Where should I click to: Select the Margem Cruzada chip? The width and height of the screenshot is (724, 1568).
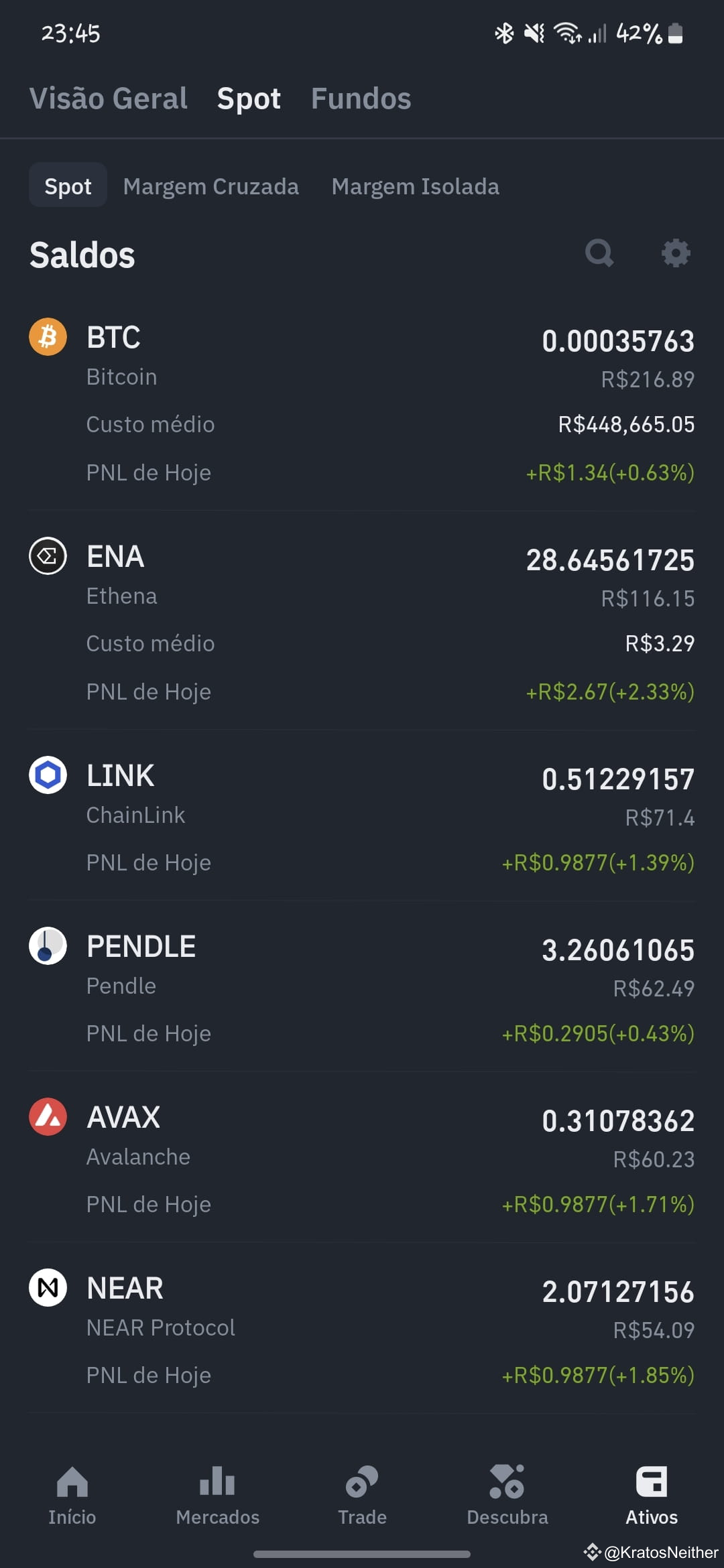click(x=211, y=186)
